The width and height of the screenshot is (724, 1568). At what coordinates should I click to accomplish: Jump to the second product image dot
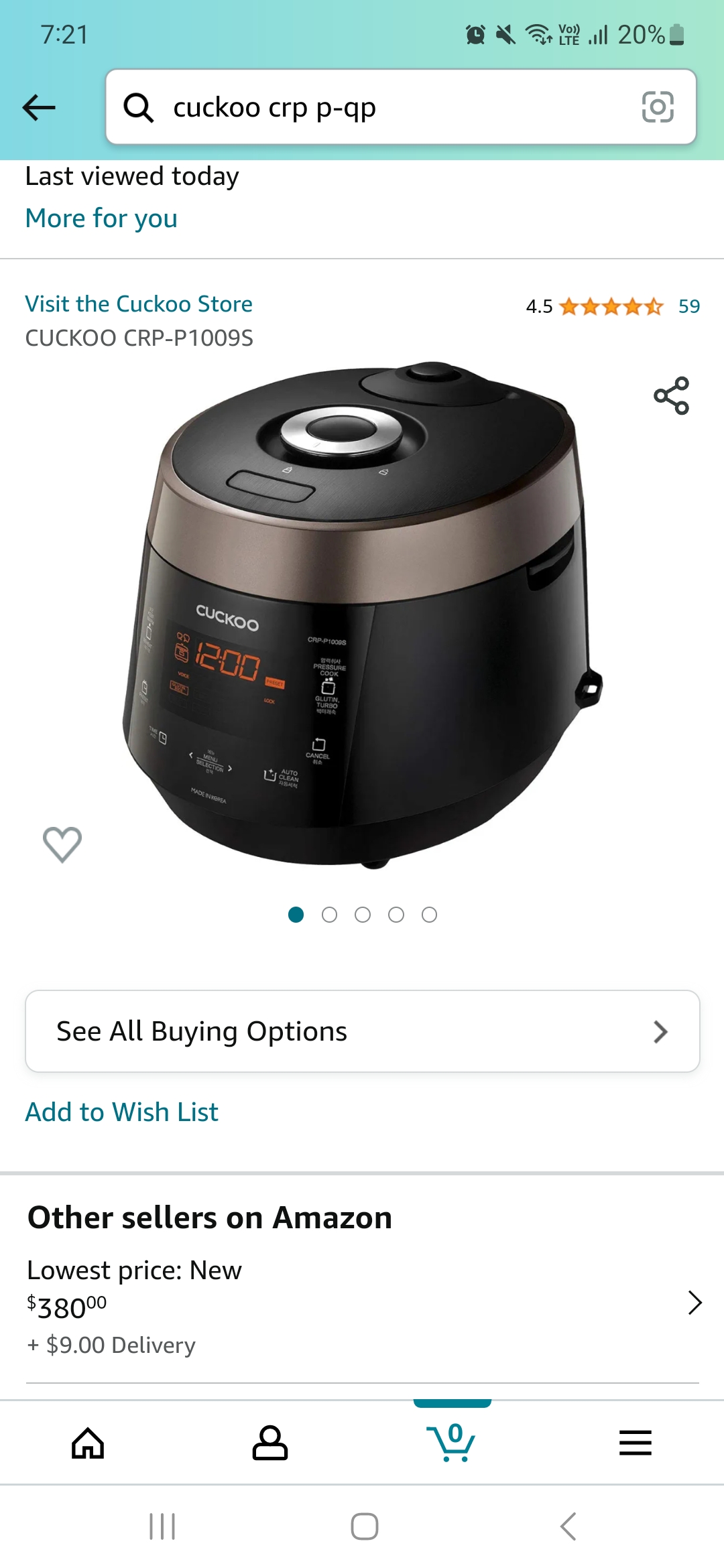pyautogui.click(x=329, y=915)
